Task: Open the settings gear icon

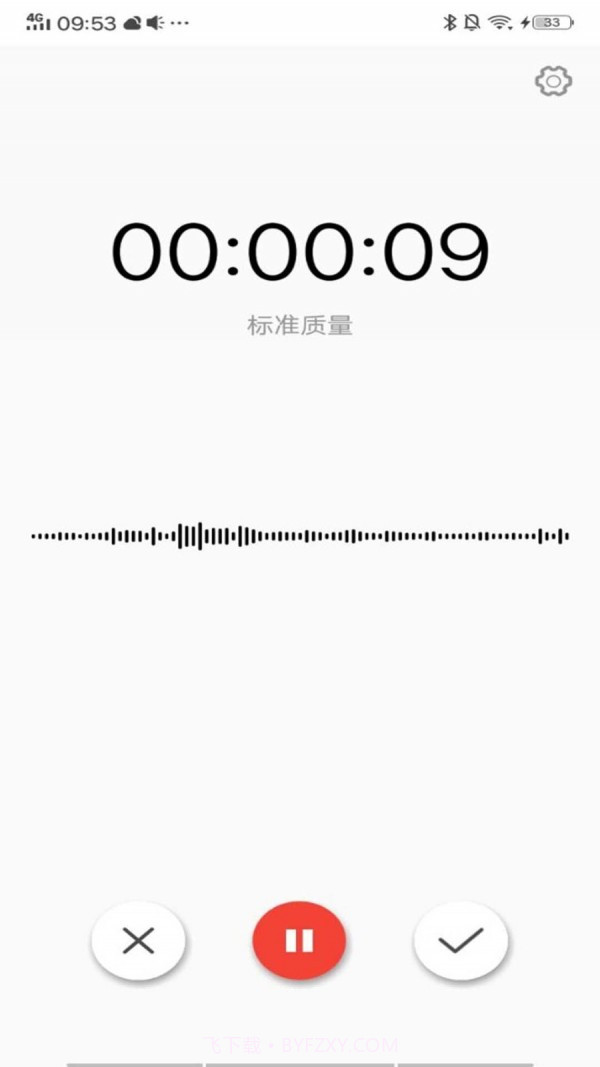Action: [553, 81]
